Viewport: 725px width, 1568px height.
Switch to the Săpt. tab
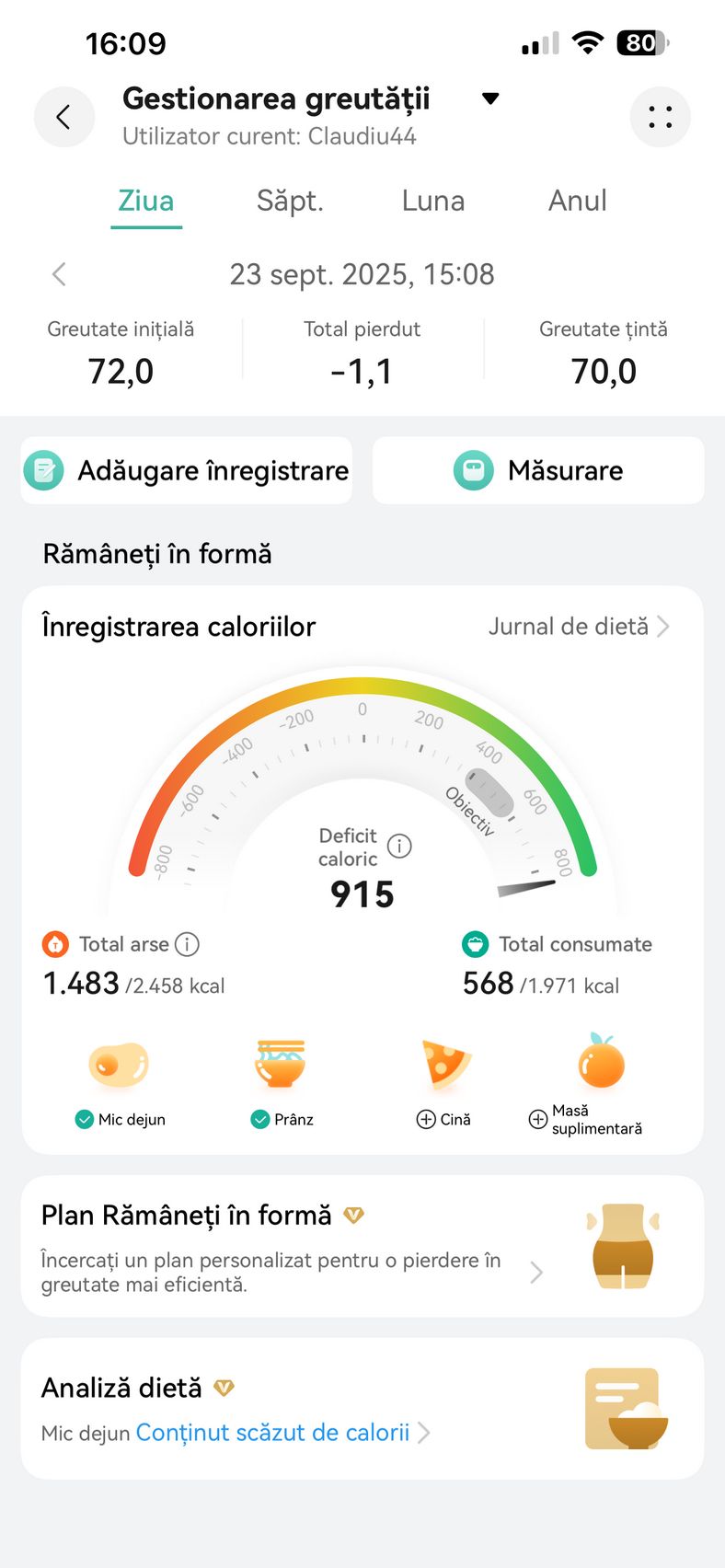coord(290,201)
